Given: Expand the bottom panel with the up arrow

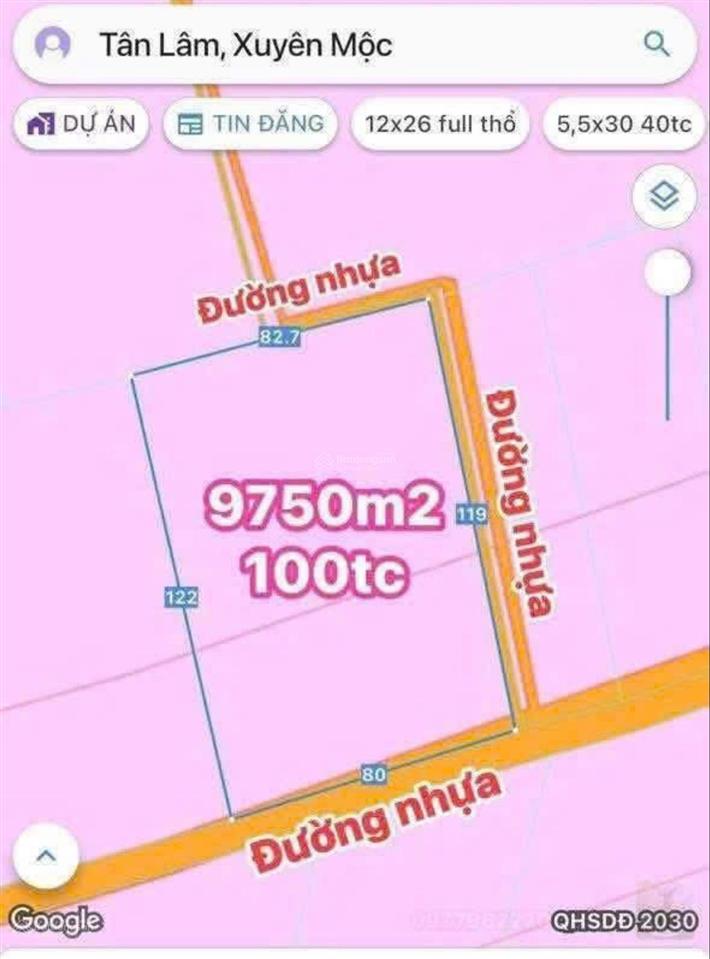Looking at the screenshot, I should pyautogui.click(x=47, y=855).
